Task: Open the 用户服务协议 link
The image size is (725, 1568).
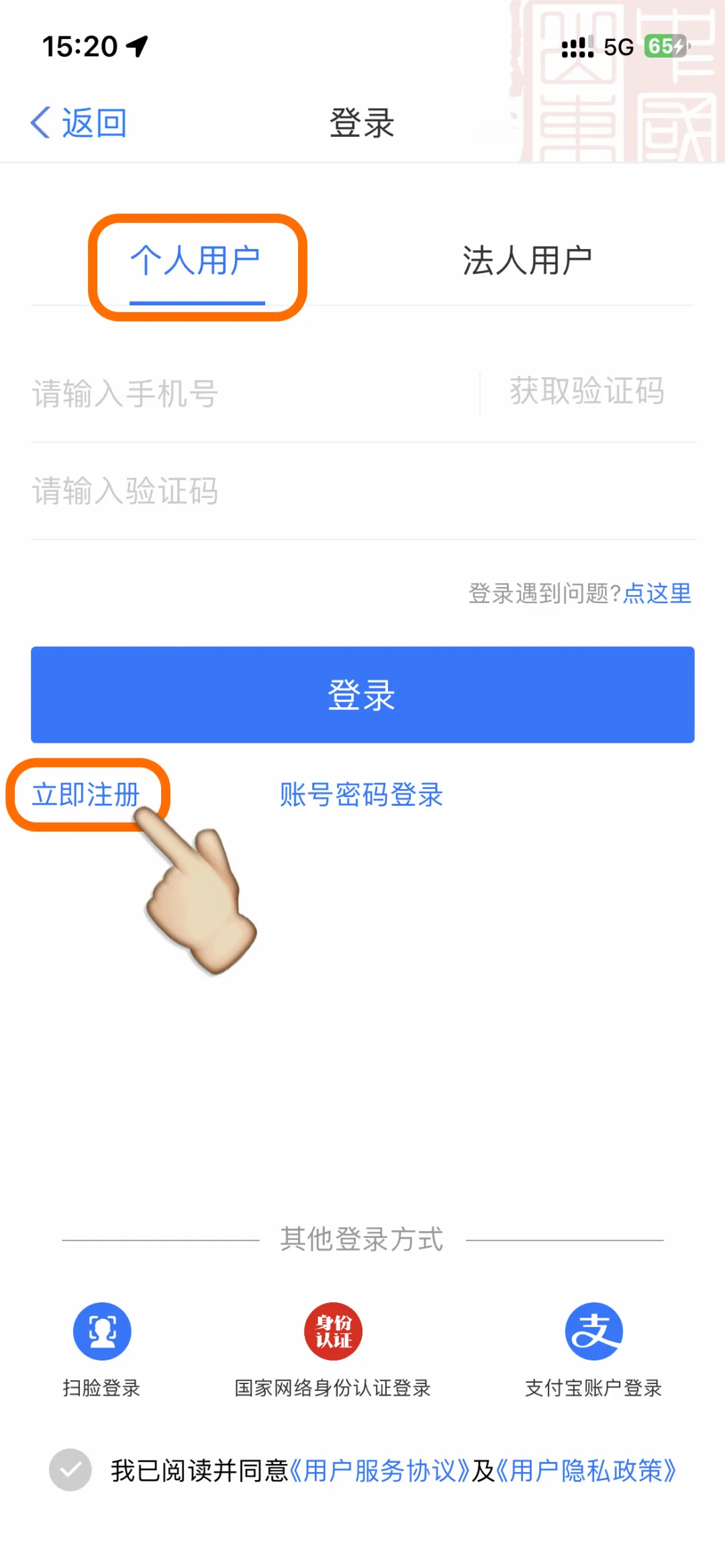Action: [379, 1471]
